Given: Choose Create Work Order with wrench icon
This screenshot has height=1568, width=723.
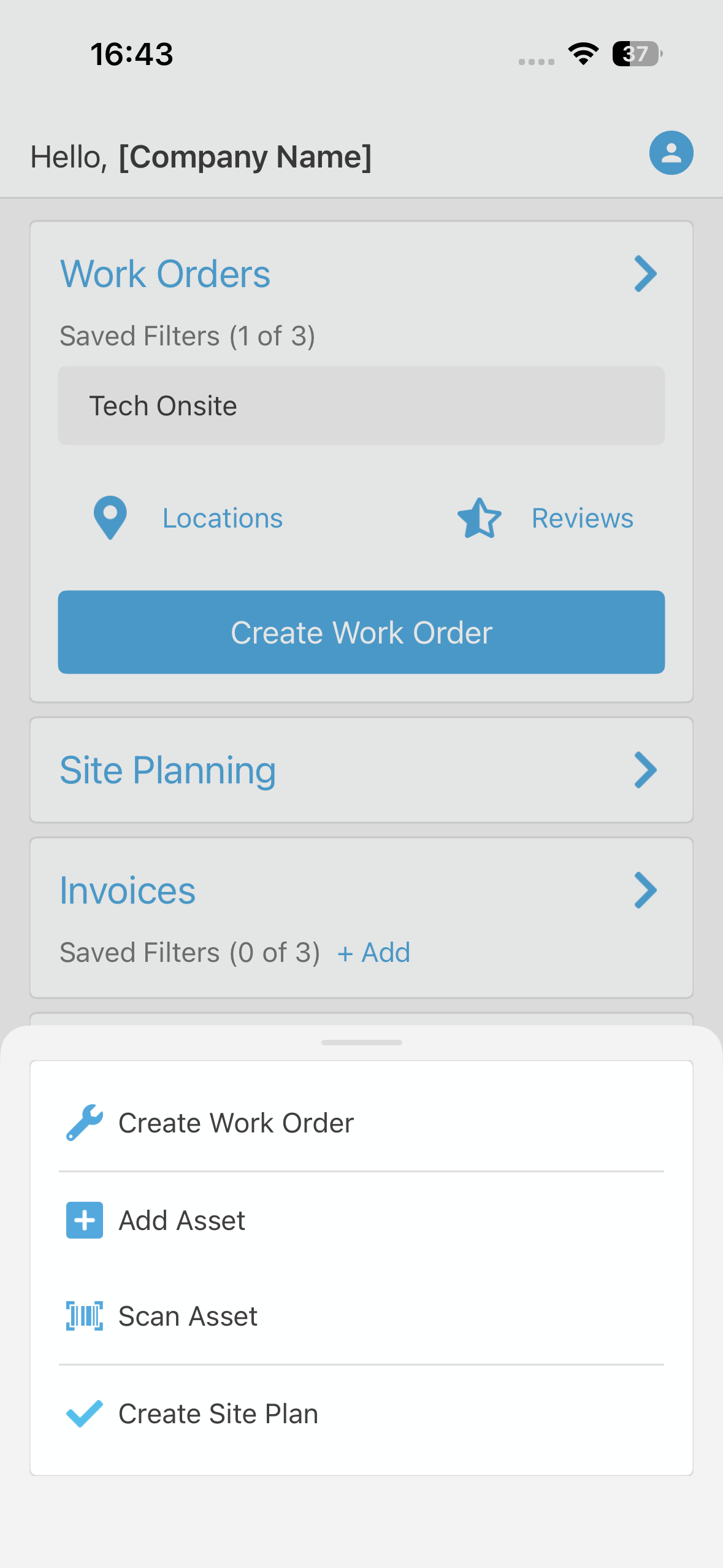Looking at the screenshot, I should (235, 1123).
